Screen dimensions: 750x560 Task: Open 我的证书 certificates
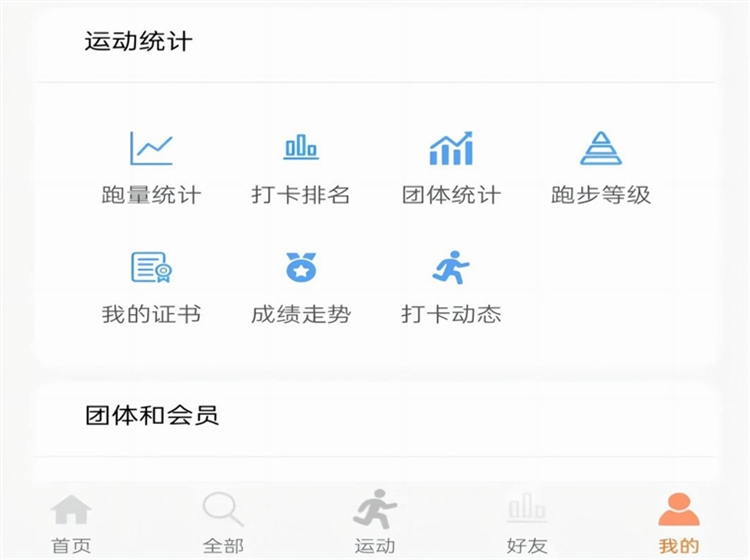(x=151, y=287)
